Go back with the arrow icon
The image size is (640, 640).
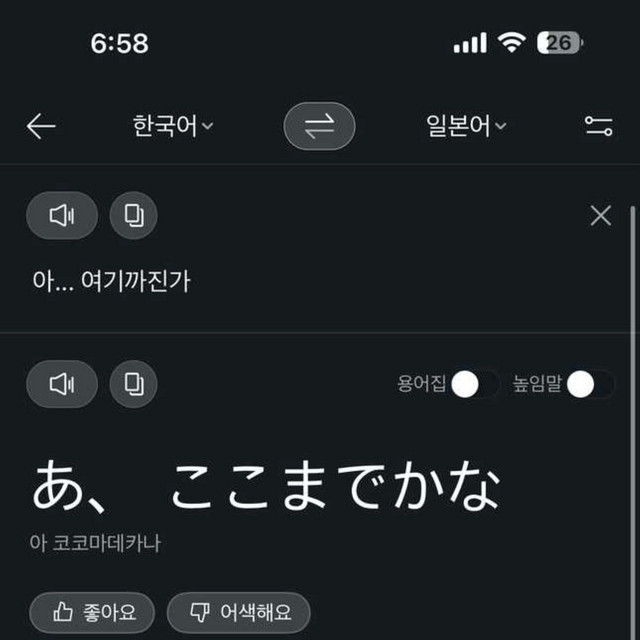coord(41,126)
